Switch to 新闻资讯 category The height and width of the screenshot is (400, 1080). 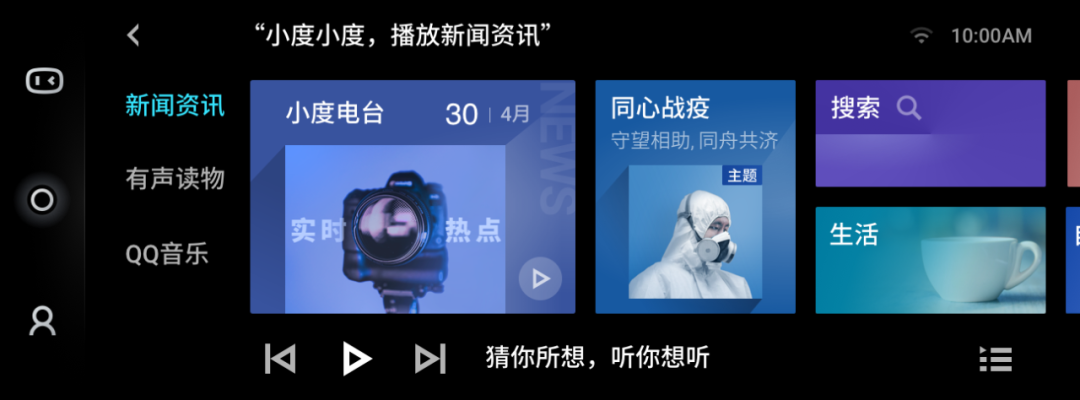(x=175, y=106)
